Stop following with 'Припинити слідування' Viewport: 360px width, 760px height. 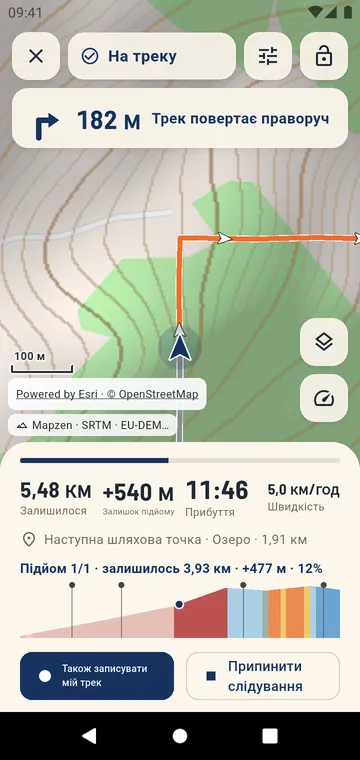[x=263, y=676]
